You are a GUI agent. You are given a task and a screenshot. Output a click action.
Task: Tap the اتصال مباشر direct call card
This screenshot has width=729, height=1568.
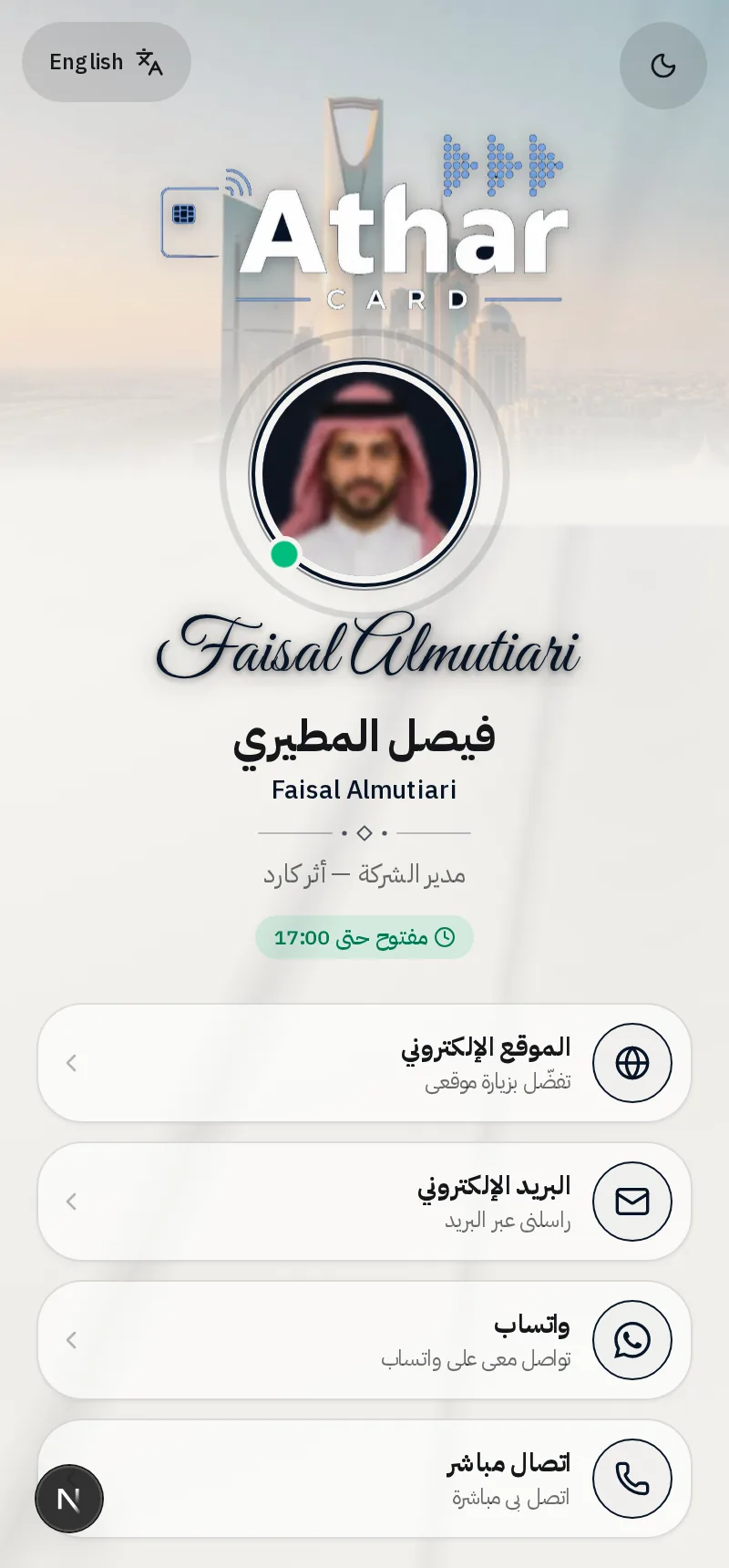(x=364, y=1479)
